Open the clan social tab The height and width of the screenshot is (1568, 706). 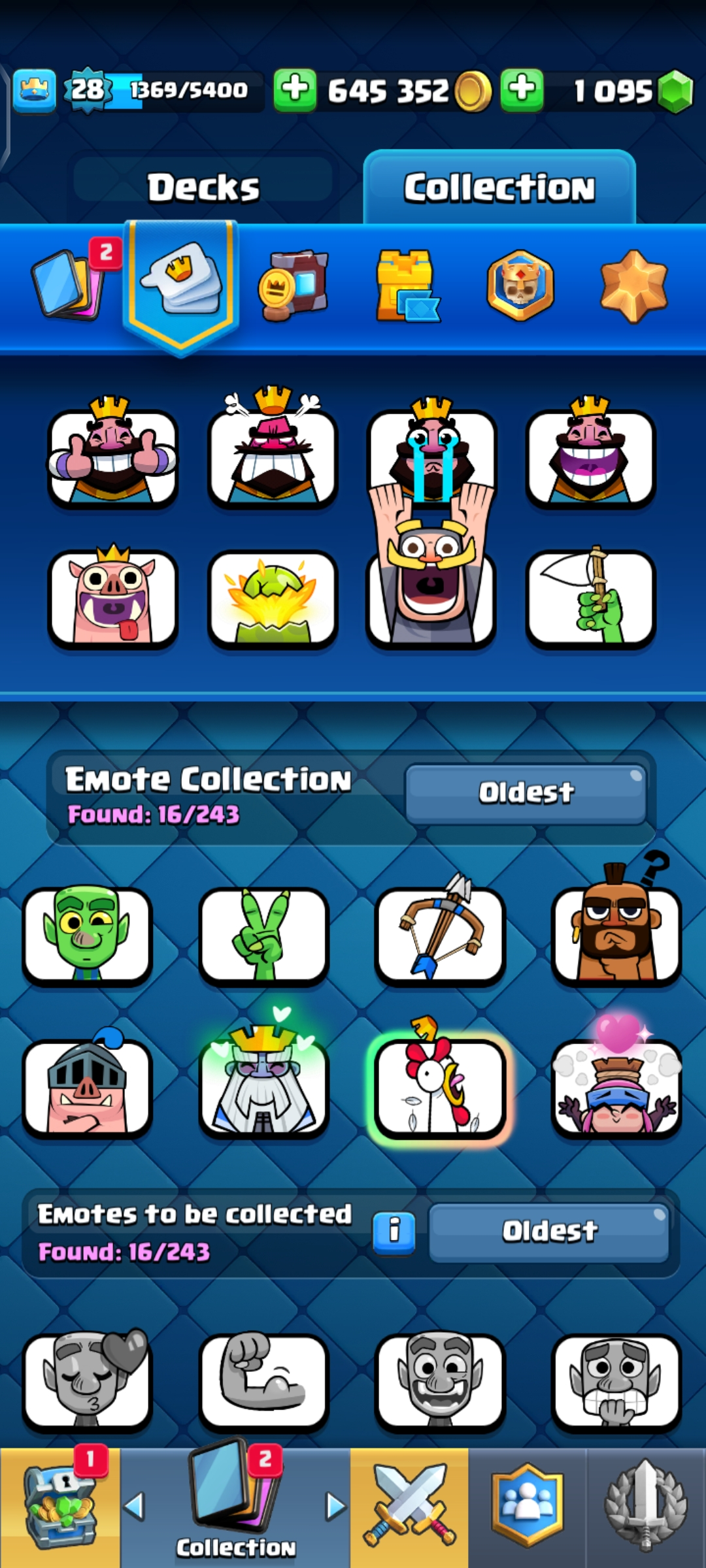(527, 1507)
